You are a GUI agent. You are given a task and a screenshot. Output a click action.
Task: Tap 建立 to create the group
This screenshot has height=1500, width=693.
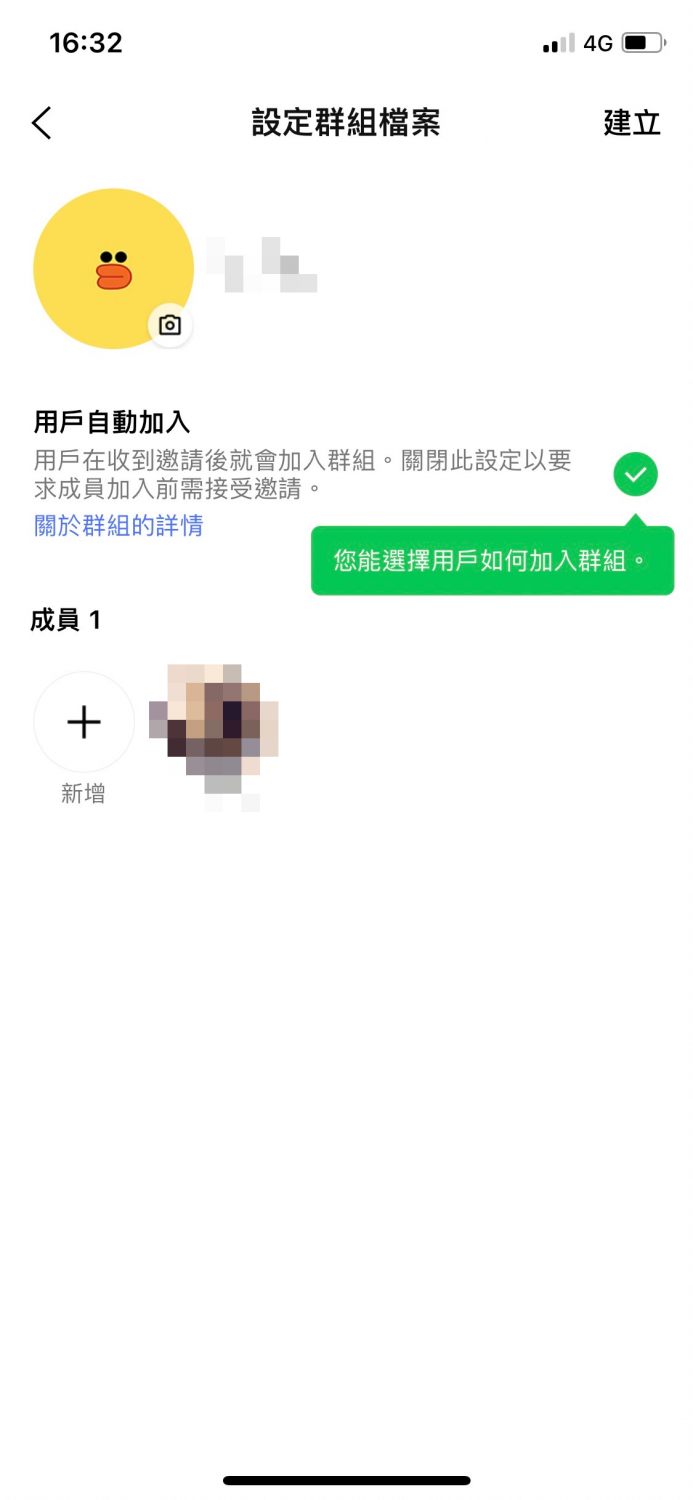tap(631, 123)
